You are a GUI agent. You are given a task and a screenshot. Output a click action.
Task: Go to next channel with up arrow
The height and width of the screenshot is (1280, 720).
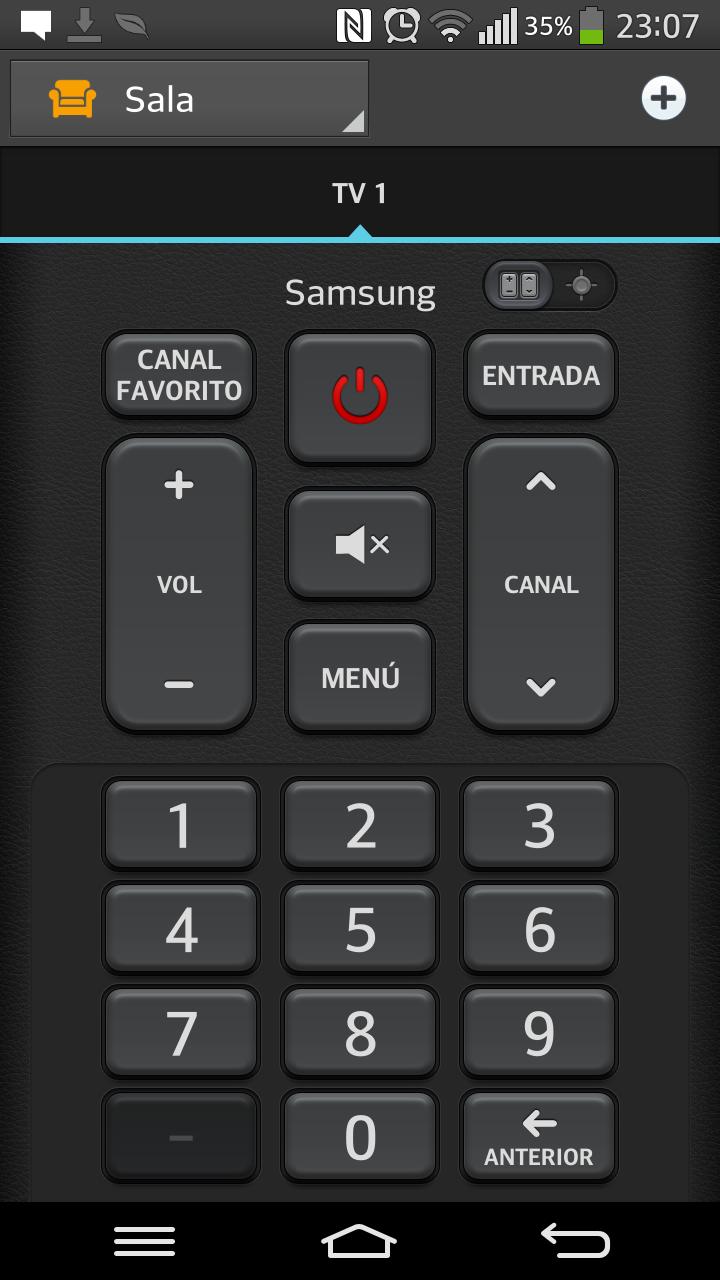coord(541,483)
